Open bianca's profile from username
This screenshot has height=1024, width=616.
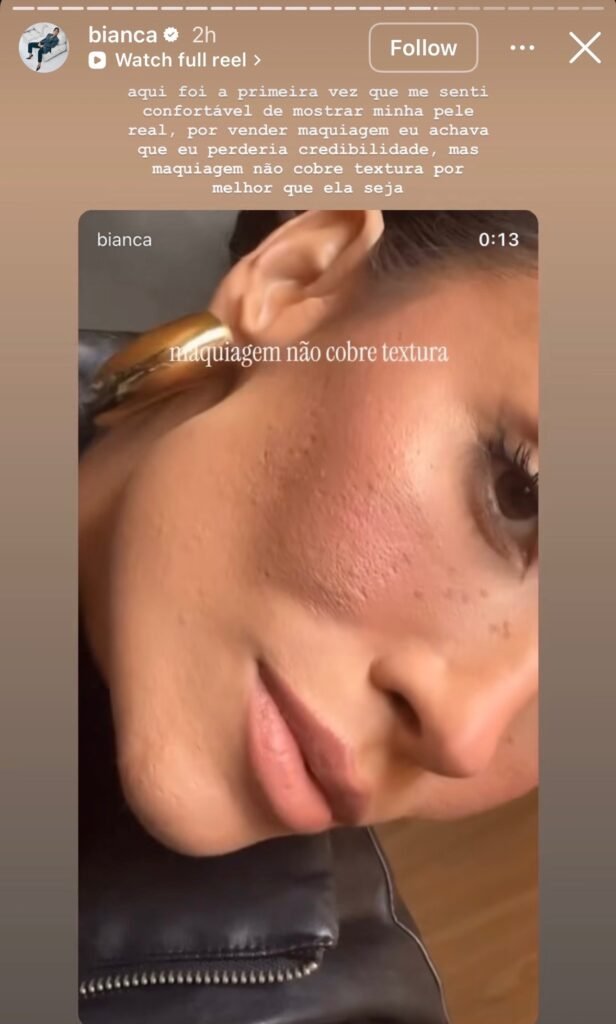click(122, 35)
